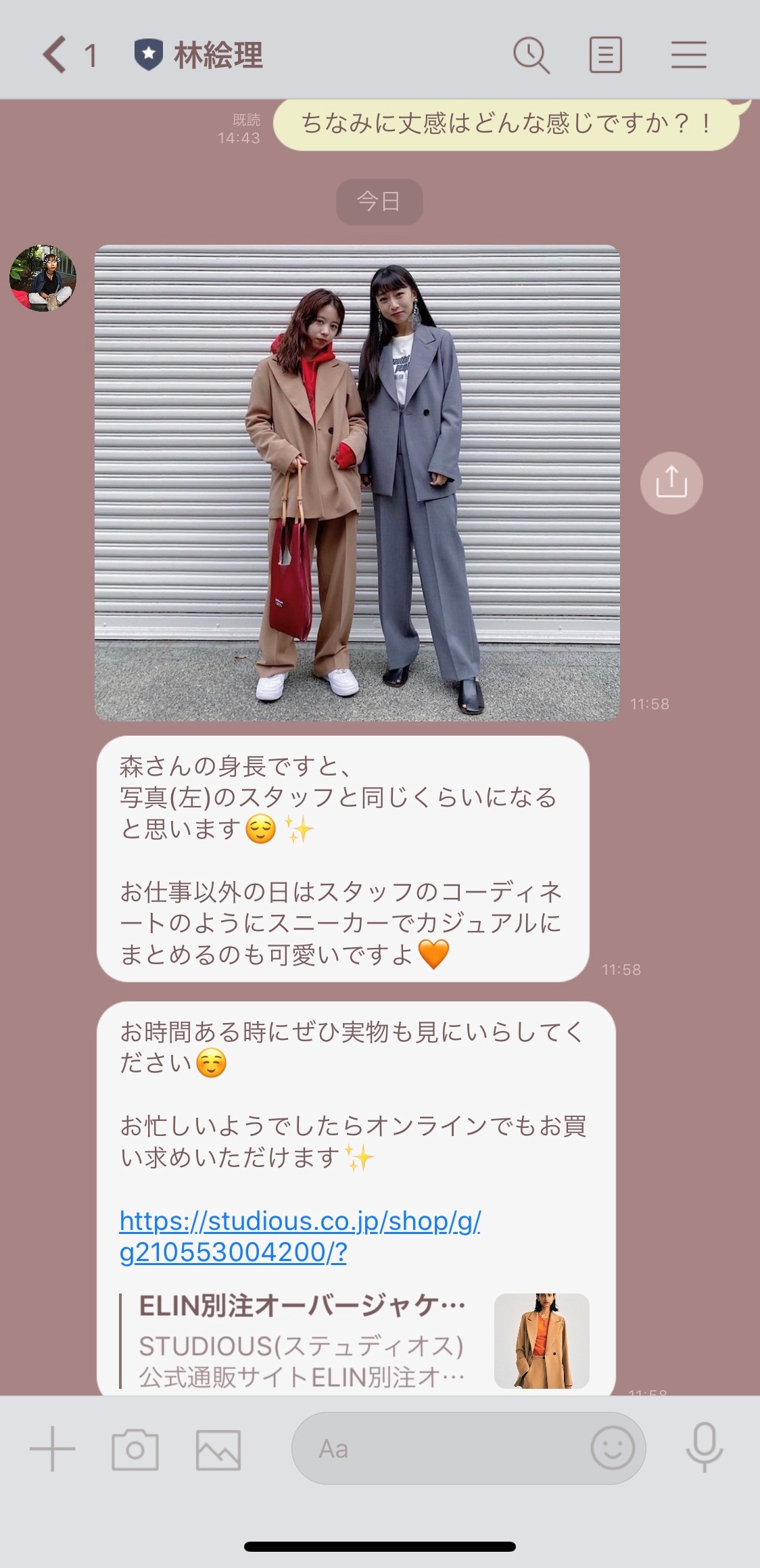Open the notes icon in header
Image resolution: width=760 pixels, height=1568 pixels.
point(605,55)
